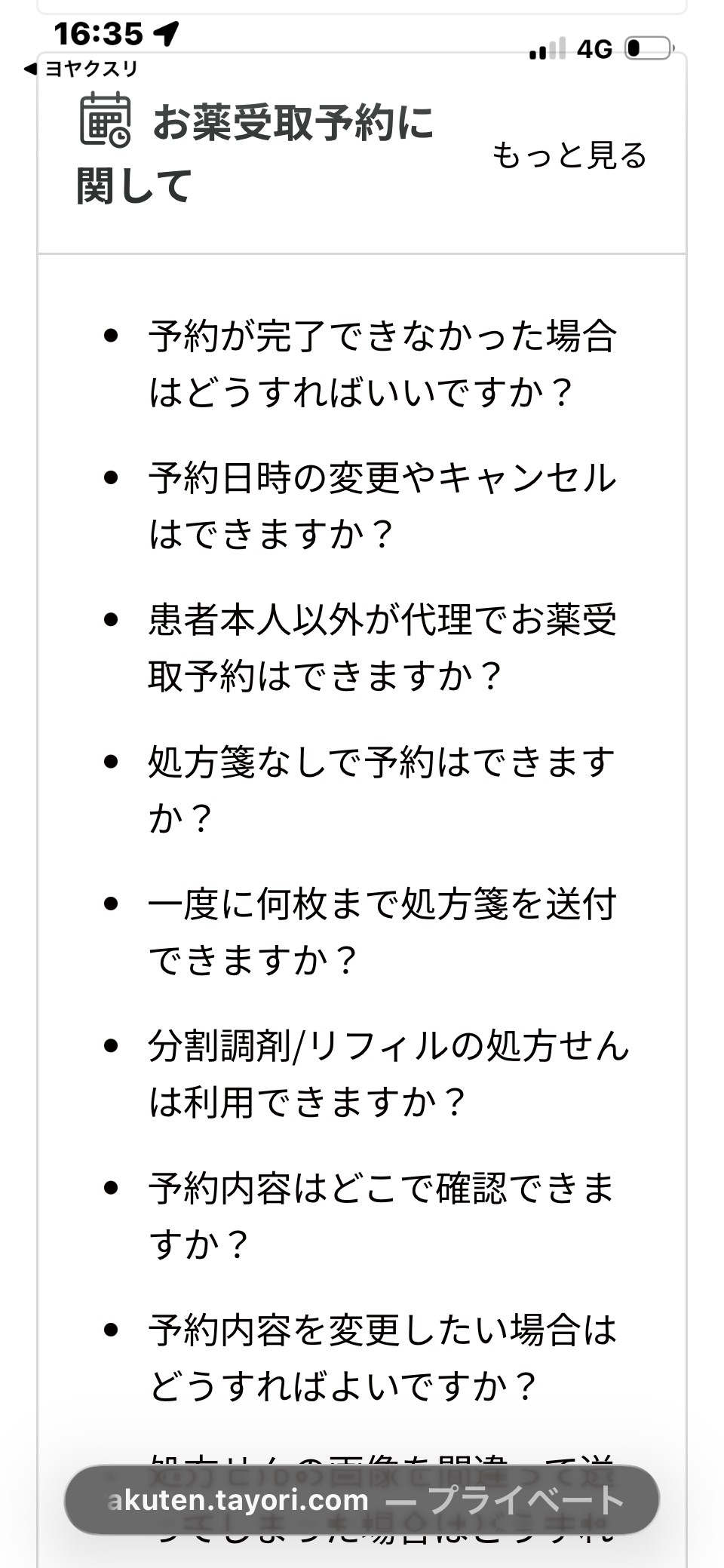The width and height of the screenshot is (724, 1568).
Task: Open 予約内容を変更したい場合 question
Action: click(383, 1358)
